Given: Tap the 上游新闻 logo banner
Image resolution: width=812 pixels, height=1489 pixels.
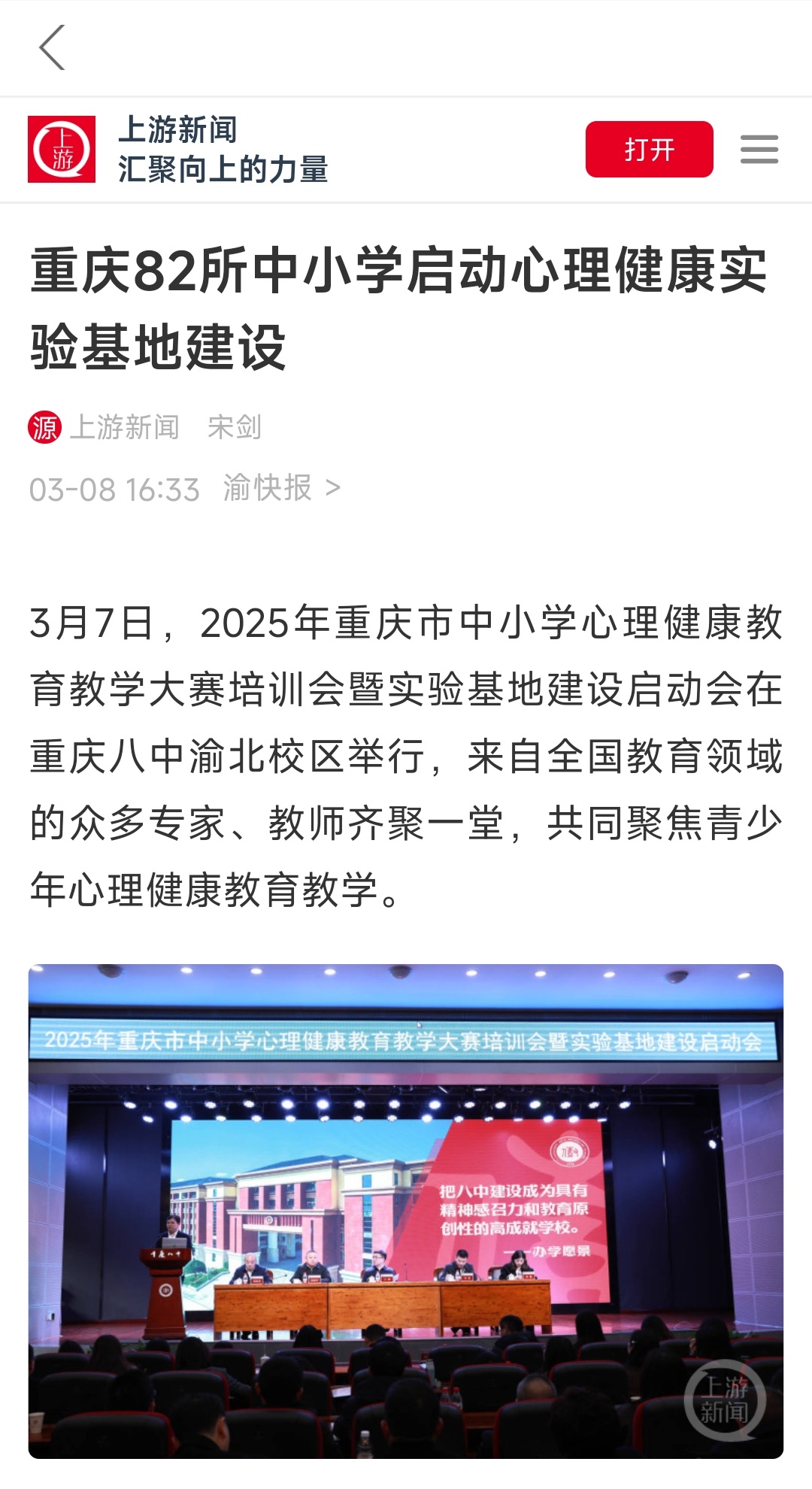Looking at the screenshot, I should [178, 149].
